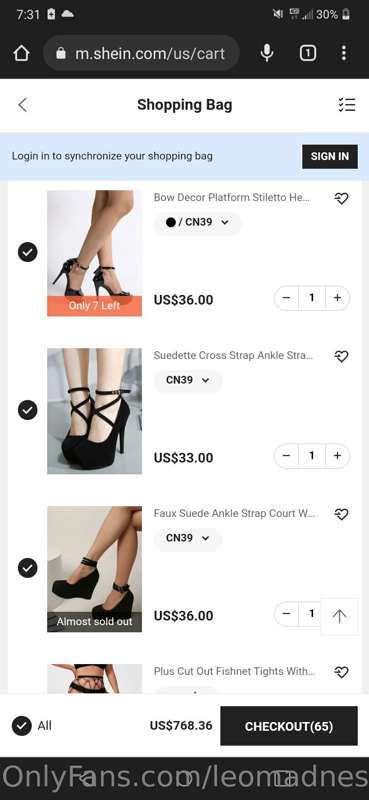This screenshot has height=800, width=369.
Task: Open the browser overflow menu
Action: (344, 53)
